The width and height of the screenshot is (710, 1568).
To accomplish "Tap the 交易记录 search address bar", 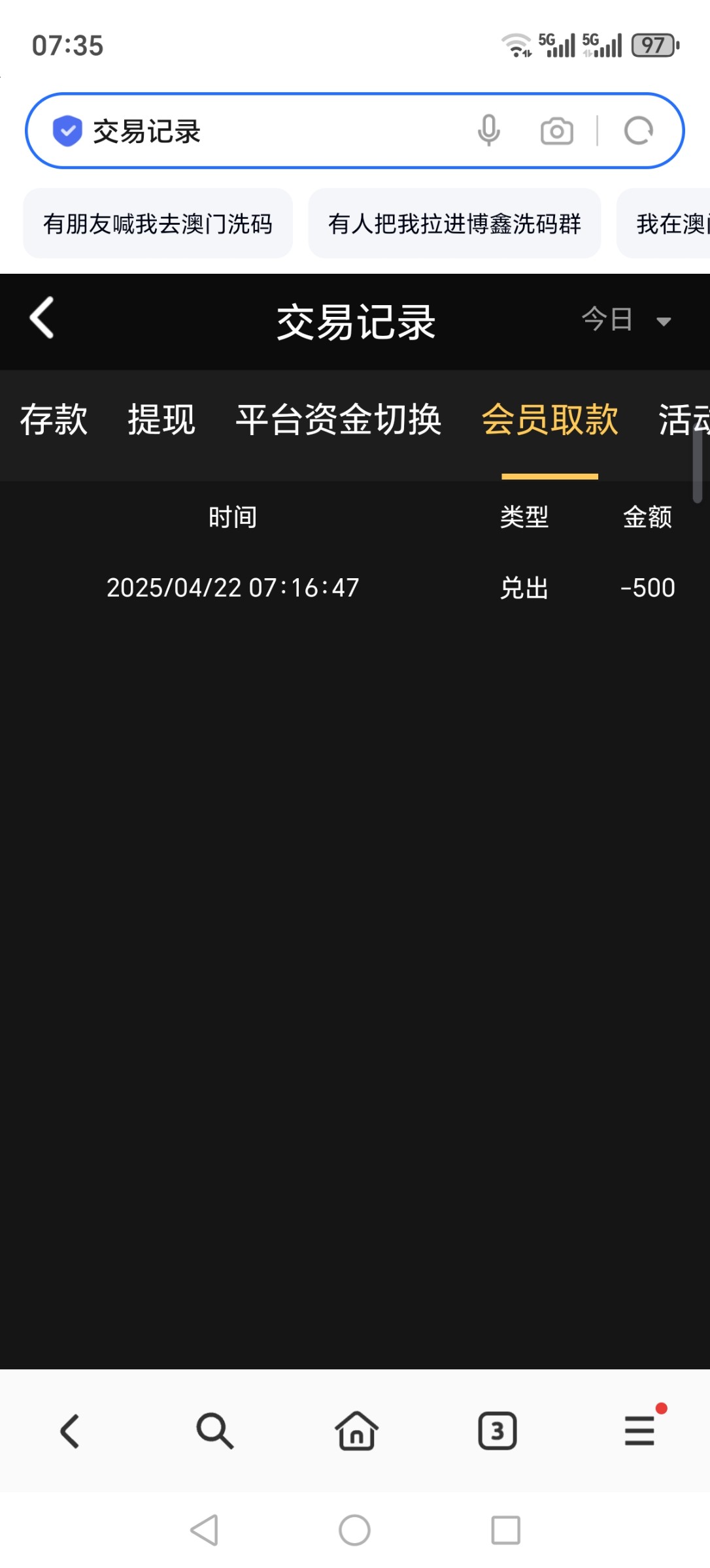I will 262,131.
